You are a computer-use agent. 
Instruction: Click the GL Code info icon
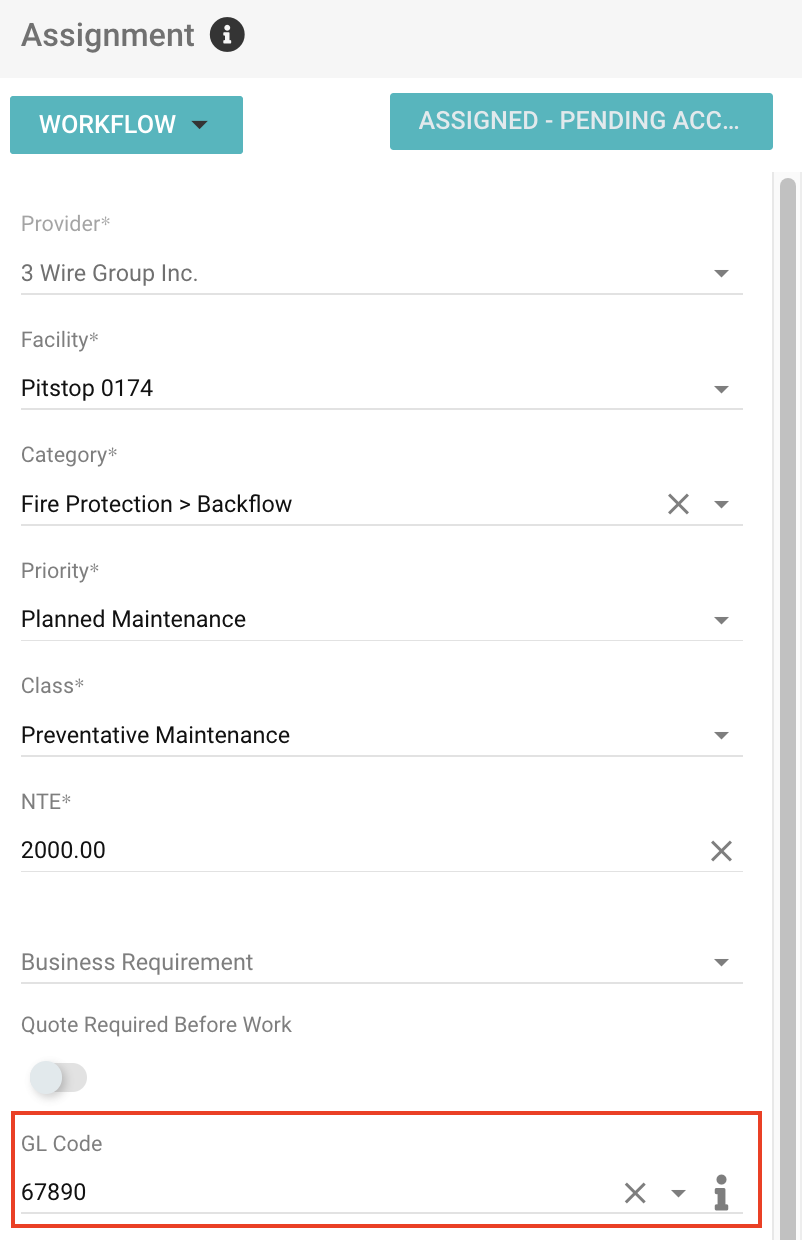[x=722, y=1193]
